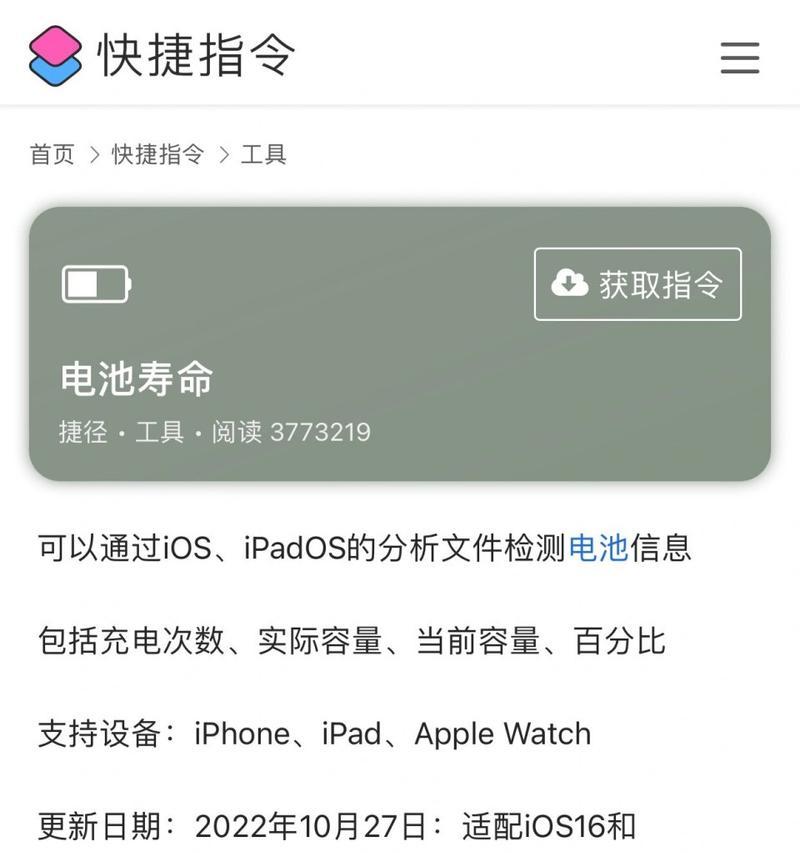Open 快捷指令 breadcrumb link
The width and height of the screenshot is (800, 853).
158,155
